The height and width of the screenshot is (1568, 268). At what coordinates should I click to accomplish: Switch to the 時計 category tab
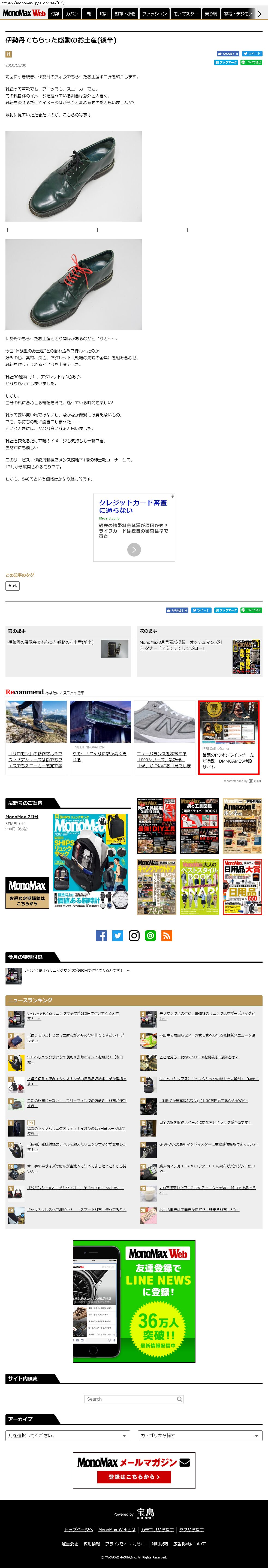point(104,13)
